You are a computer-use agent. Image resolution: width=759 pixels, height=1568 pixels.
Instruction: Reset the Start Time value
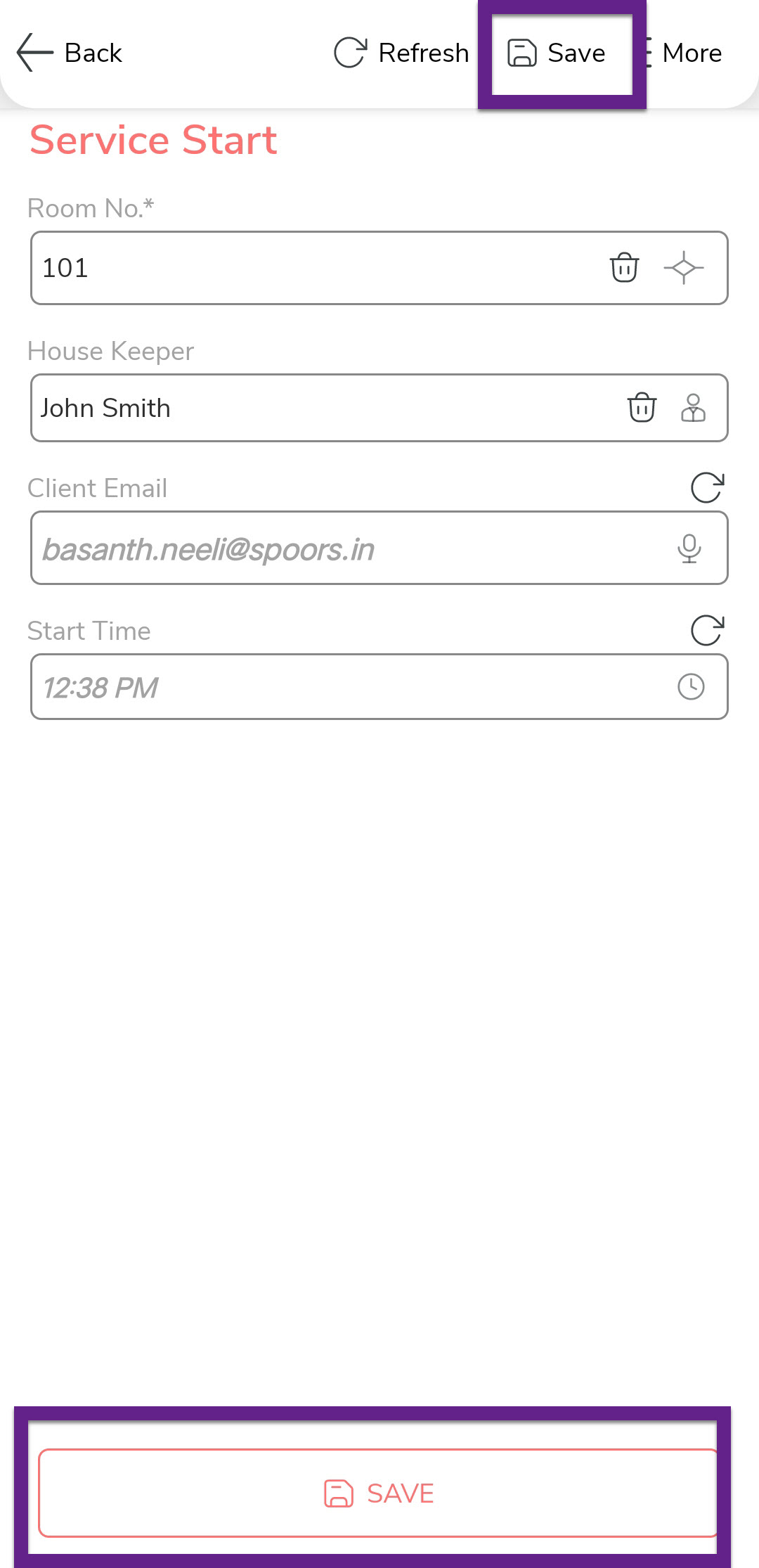click(707, 630)
